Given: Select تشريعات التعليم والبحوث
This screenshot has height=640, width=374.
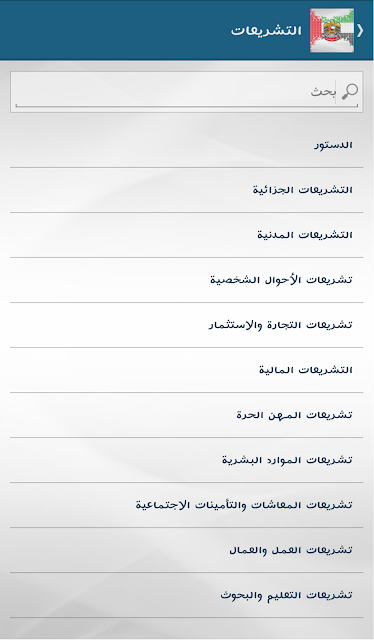Looking at the screenshot, I should [187, 595].
